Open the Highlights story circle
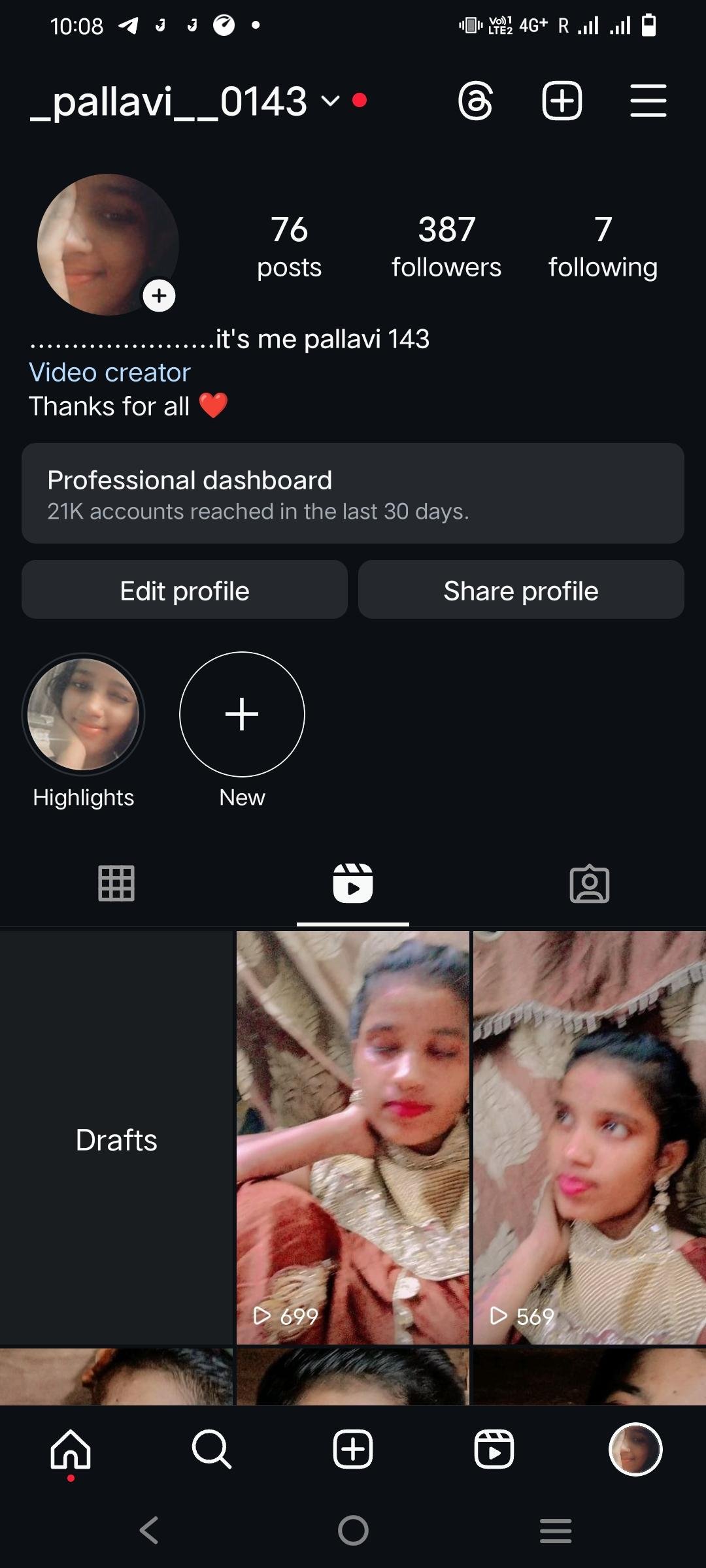 [x=84, y=714]
